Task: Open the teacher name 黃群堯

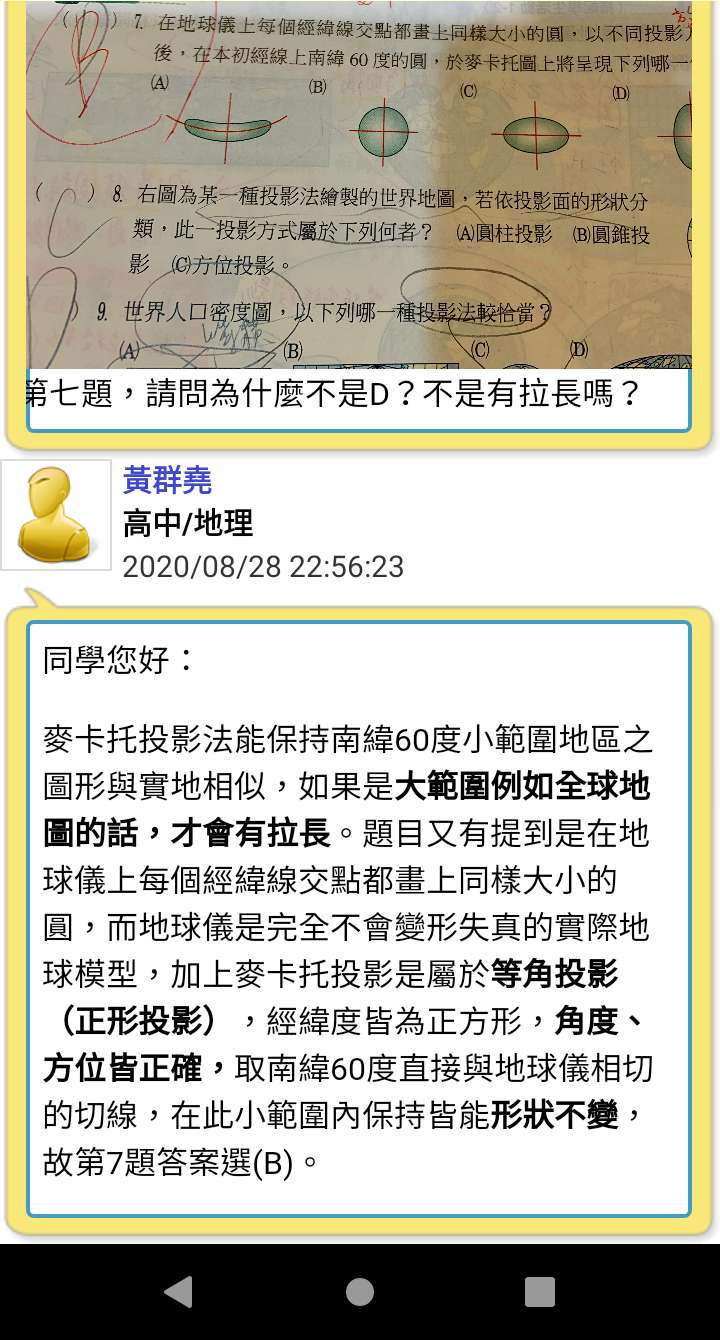Action: click(x=167, y=480)
